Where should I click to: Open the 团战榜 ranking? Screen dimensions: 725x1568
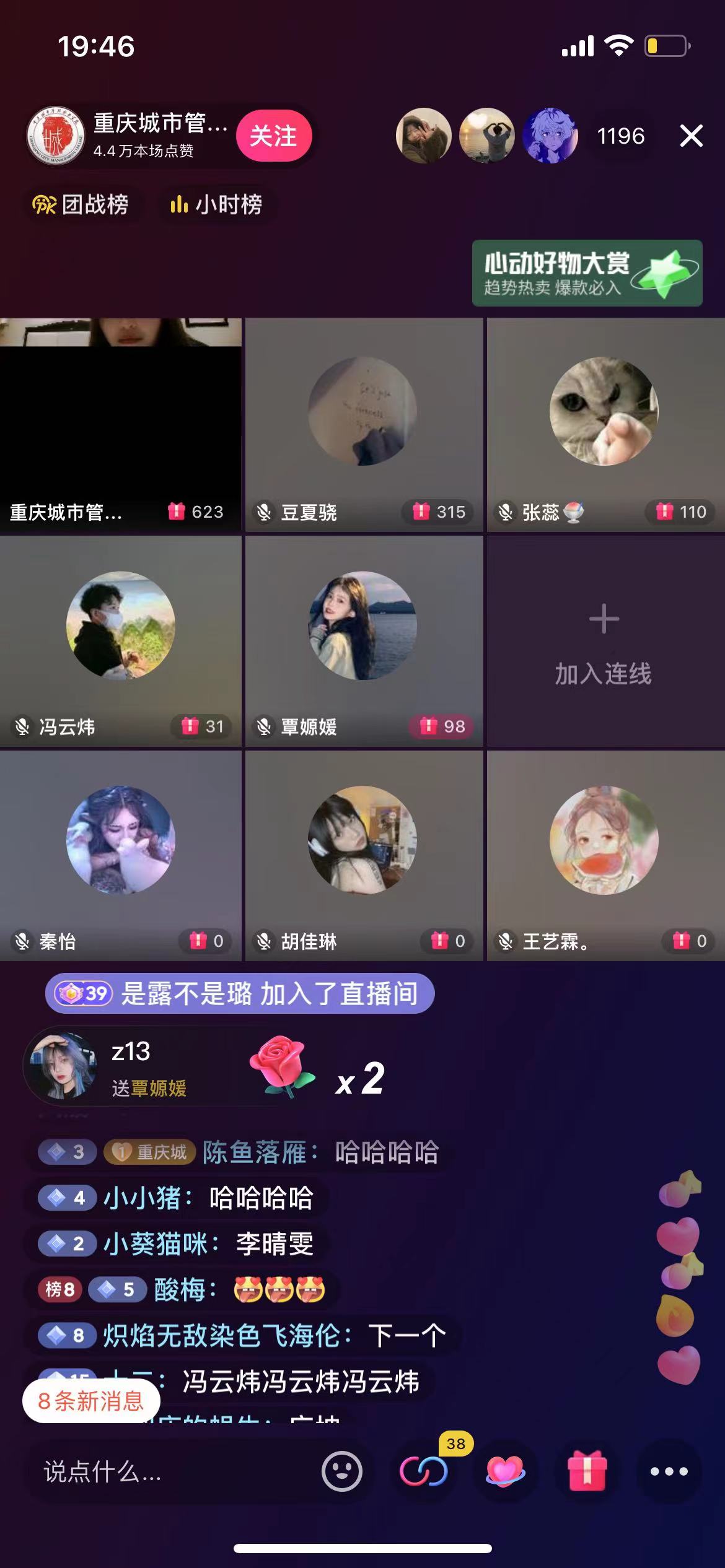click(x=81, y=204)
